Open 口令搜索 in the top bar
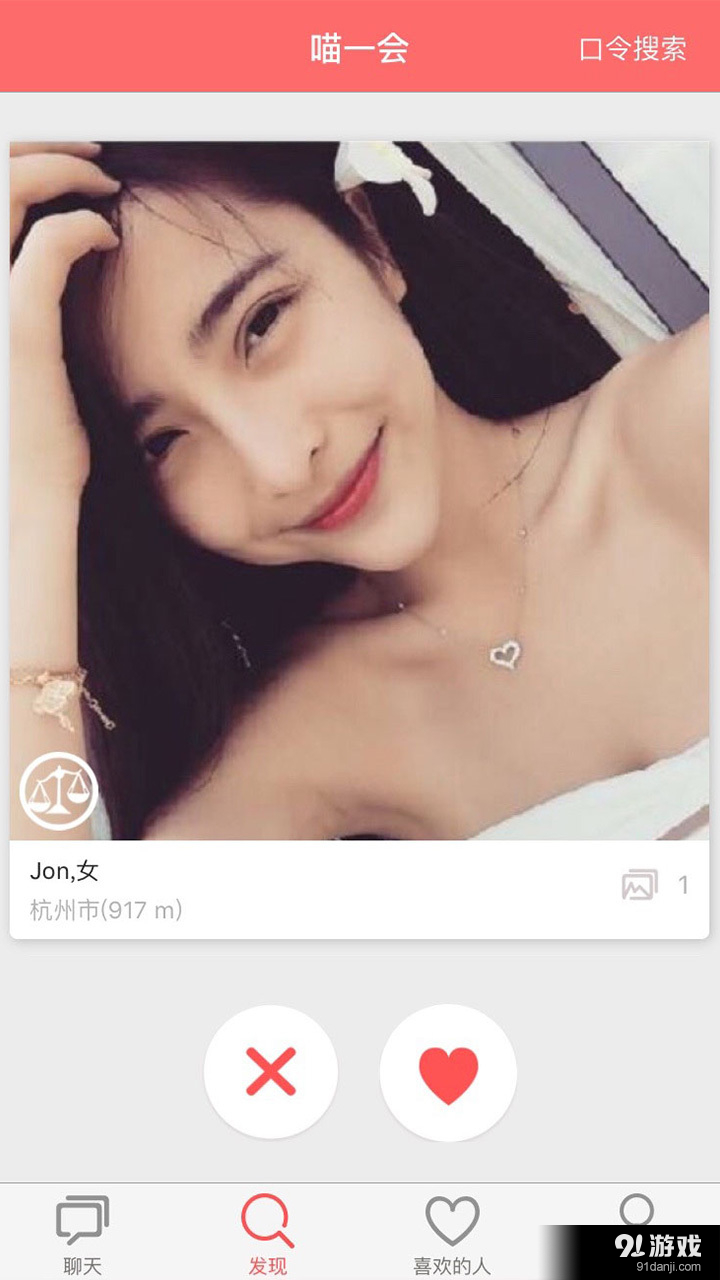The width and height of the screenshot is (720, 1280). click(x=632, y=47)
